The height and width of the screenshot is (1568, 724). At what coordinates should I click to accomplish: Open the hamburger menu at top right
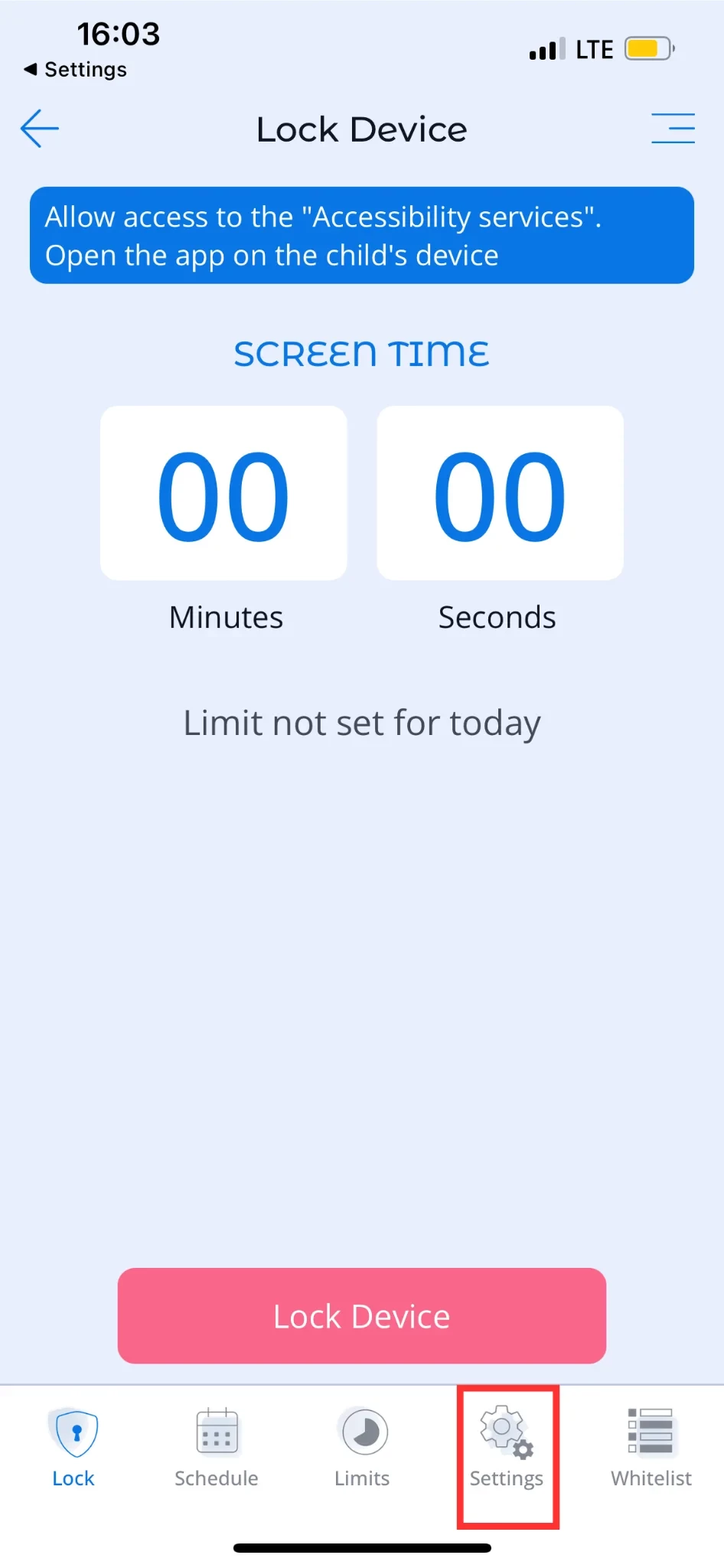pyautogui.click(x=673, y=128)
